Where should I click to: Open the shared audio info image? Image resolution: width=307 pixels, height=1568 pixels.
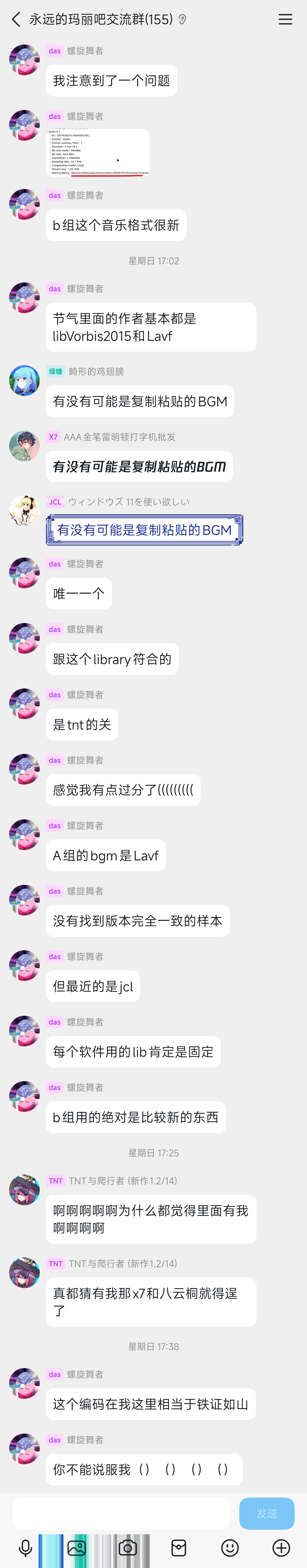coord(98,152)
